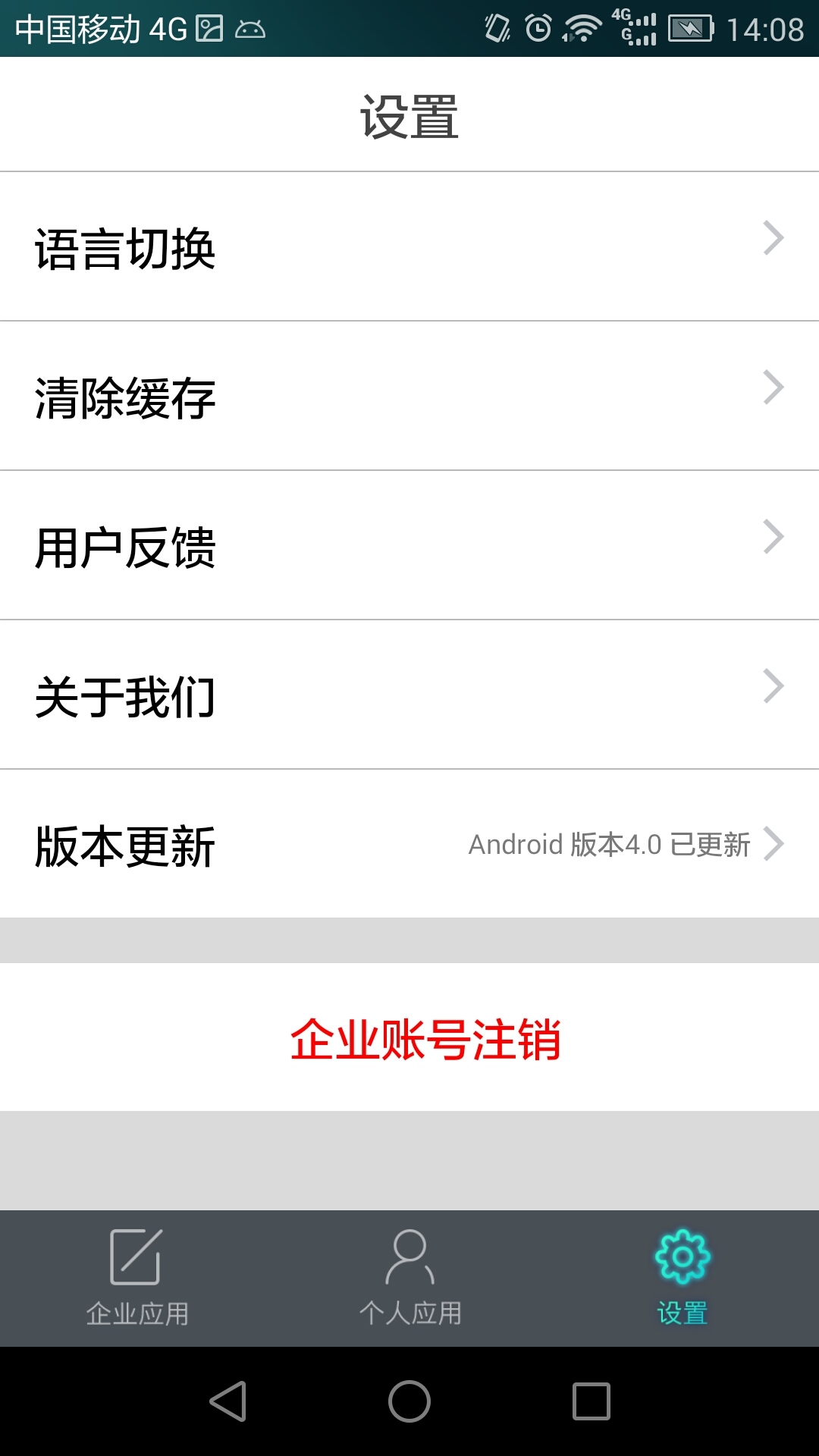
Task: Tap the Android mascot notification icon
Action: [x=250, y=29]
